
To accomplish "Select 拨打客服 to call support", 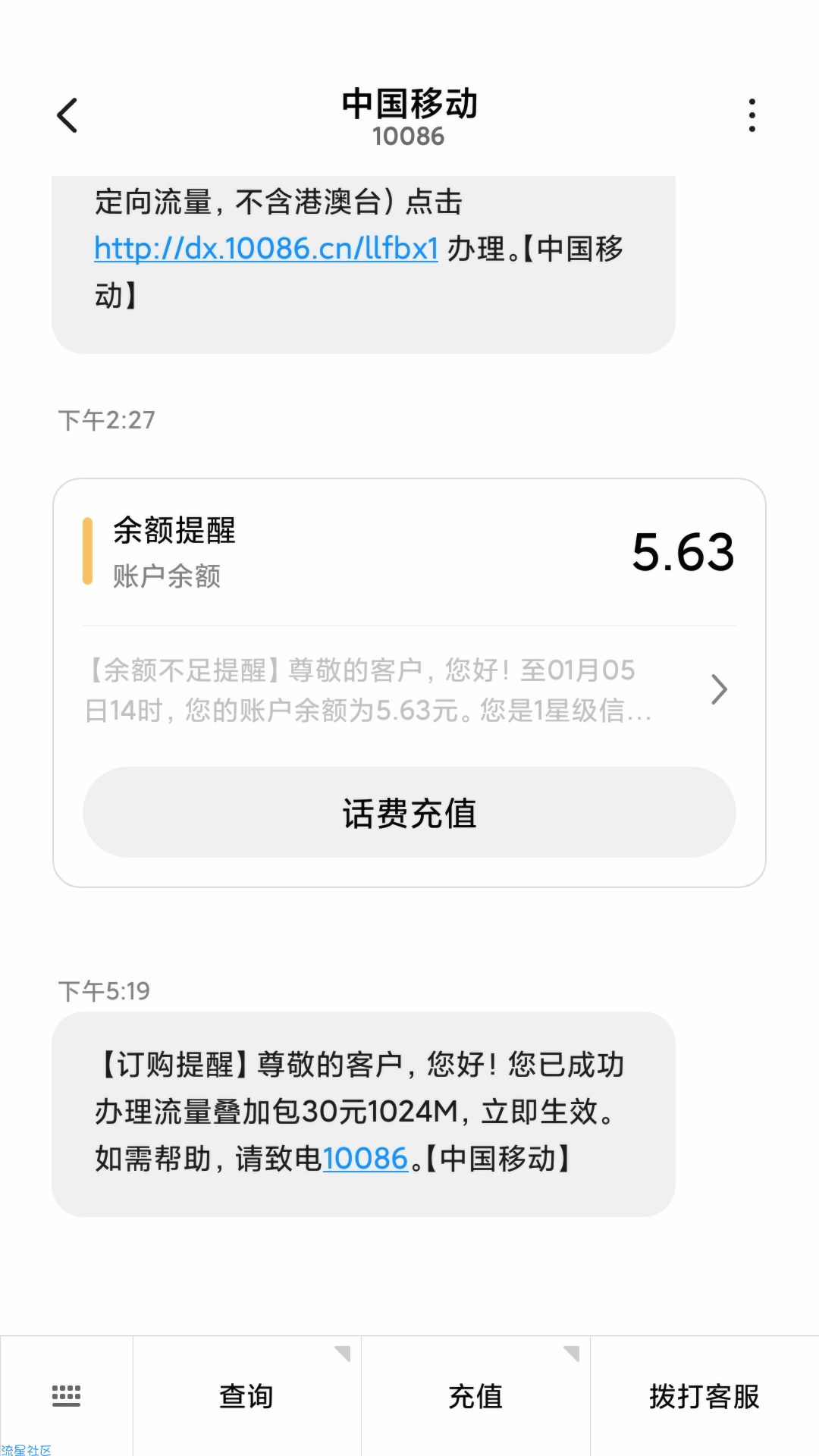I will 704,1395.
